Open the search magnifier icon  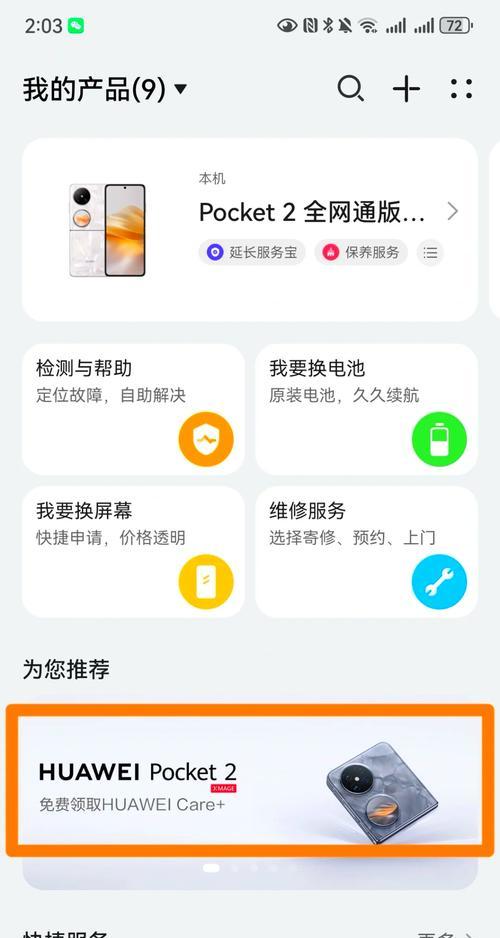350,89
